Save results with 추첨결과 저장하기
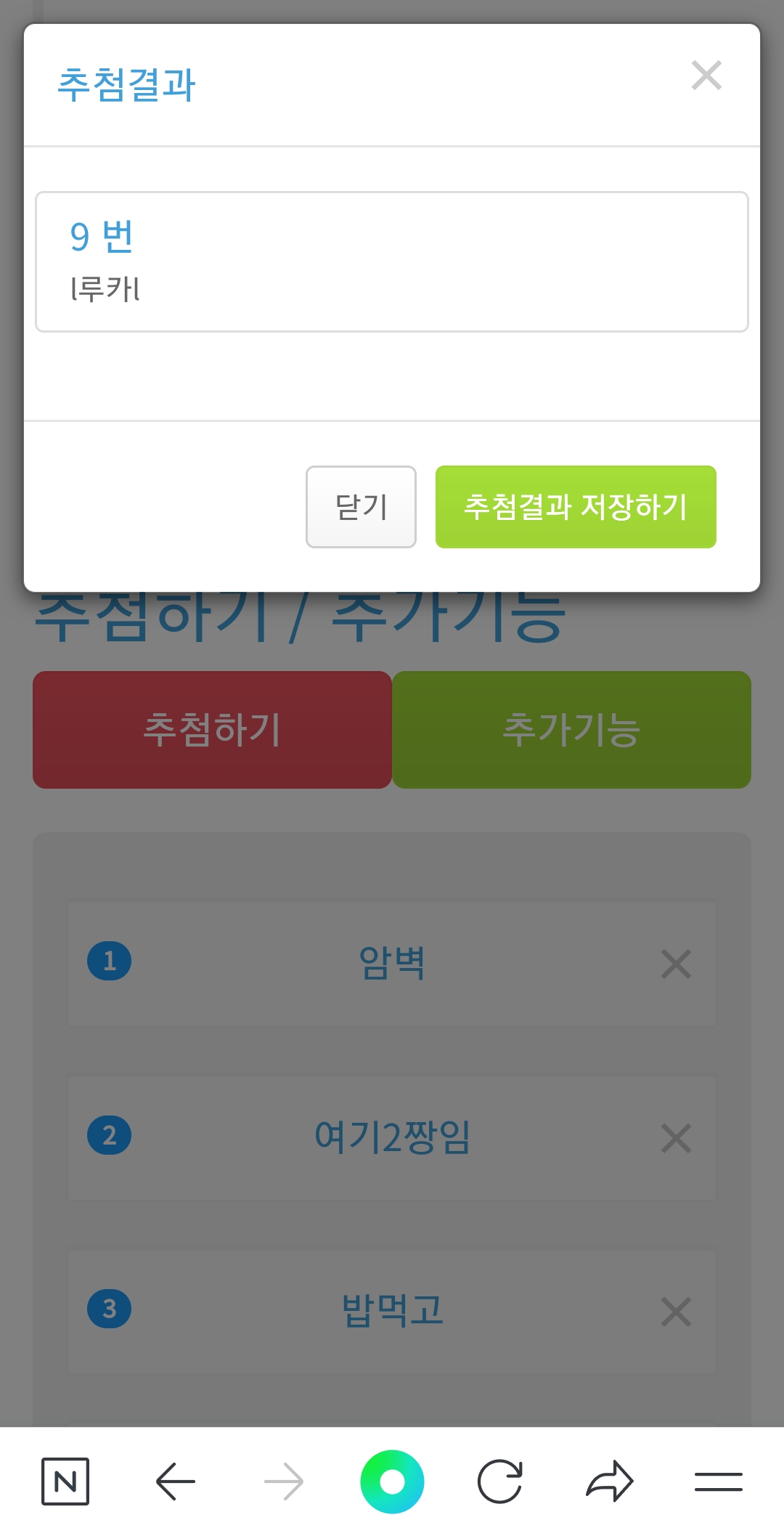 576,507
